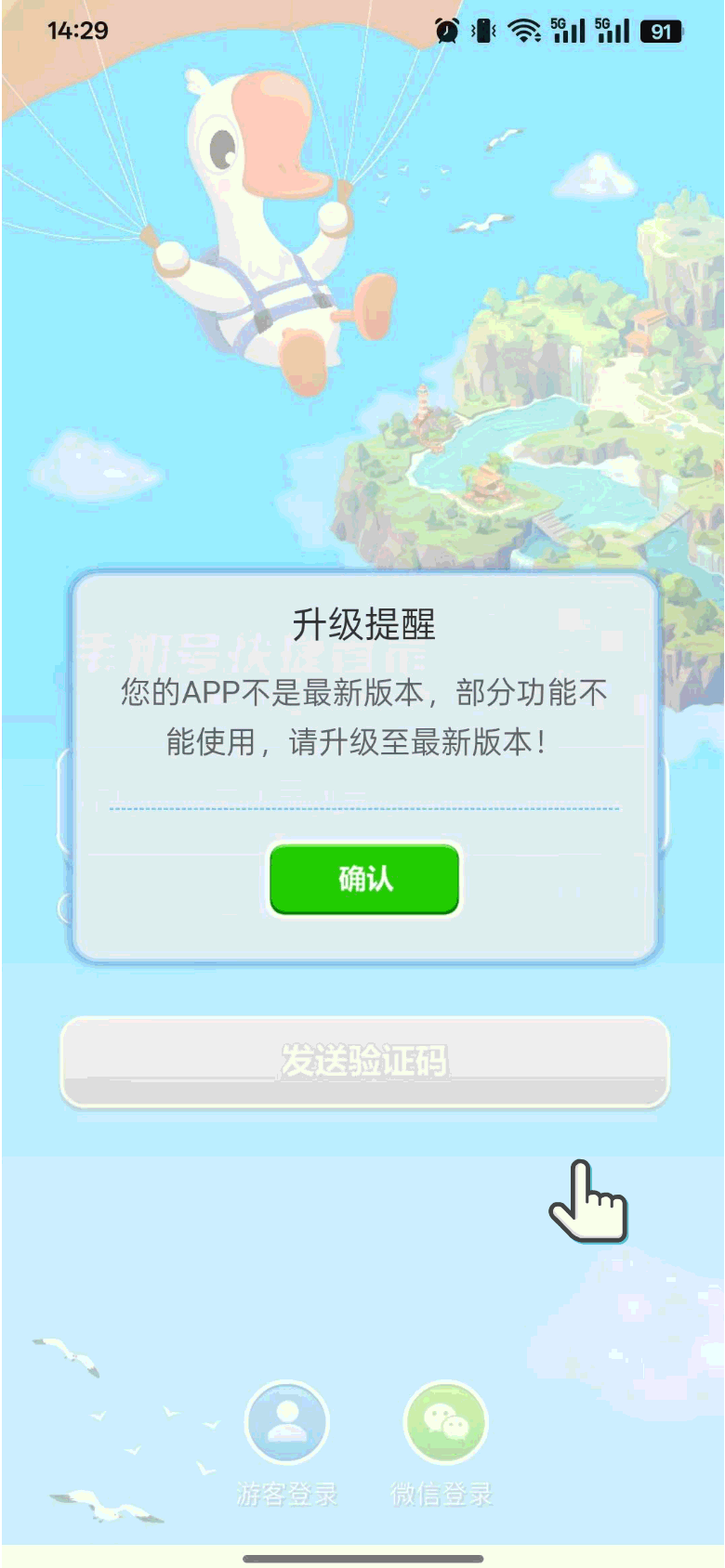The width and height of the screenshot is (725, 1568).
Task: Tap the 发送验证码 button
Action: 364,1061
